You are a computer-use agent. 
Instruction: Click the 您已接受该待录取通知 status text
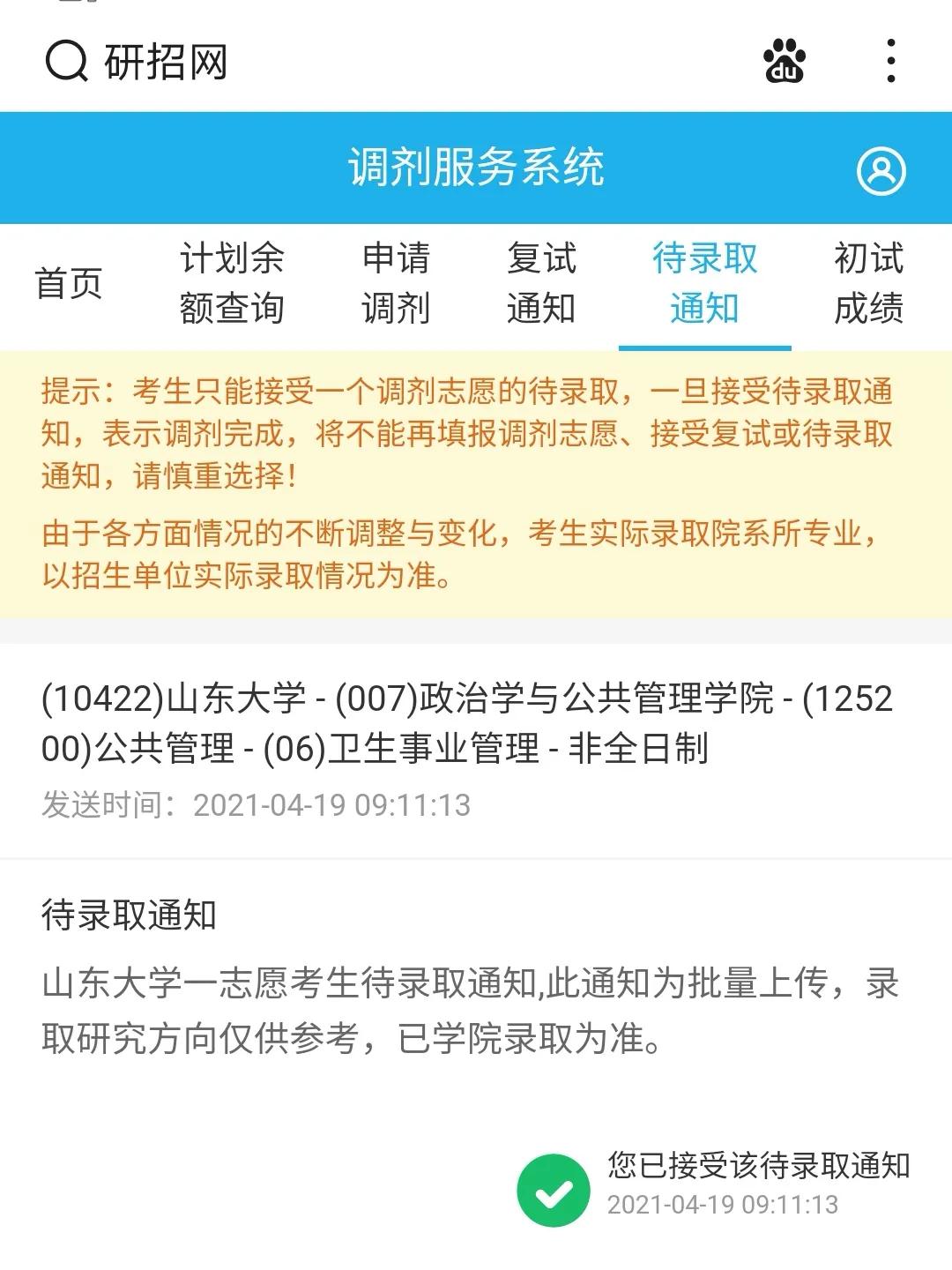760,1166
